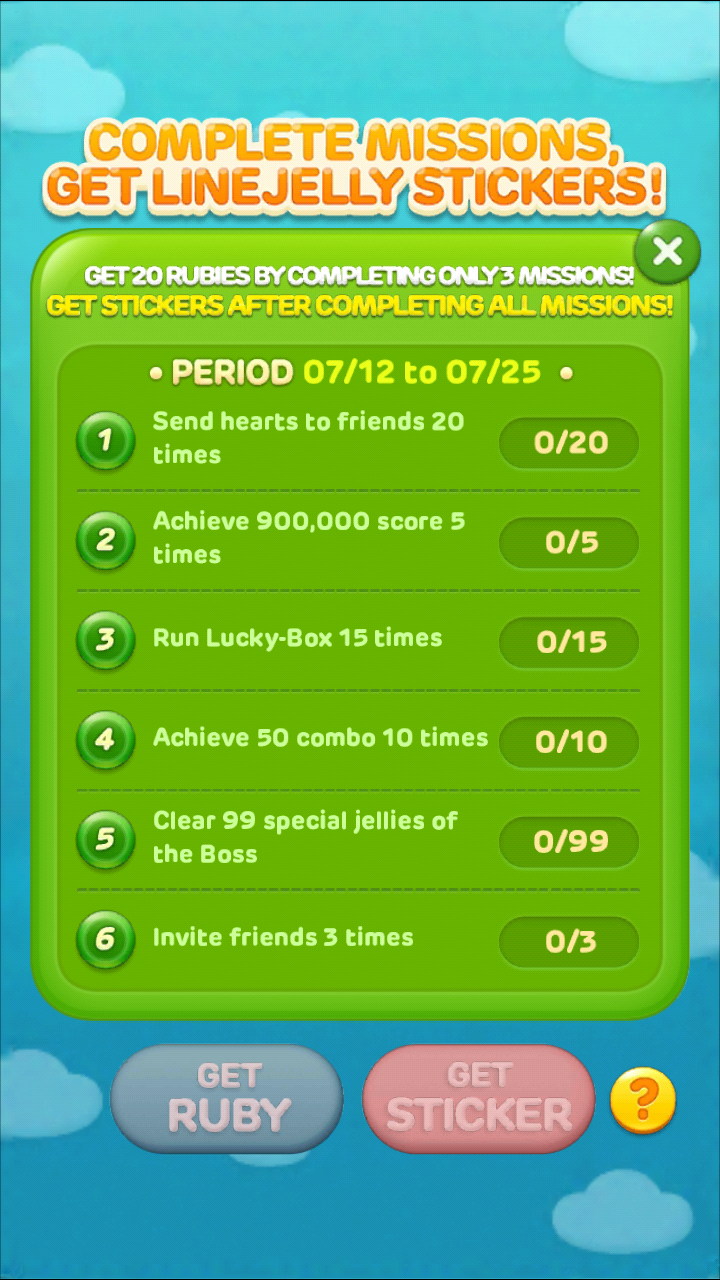Tap the Get Sticker button
Screen dimensions: 720x1280
pos(478,1098)
